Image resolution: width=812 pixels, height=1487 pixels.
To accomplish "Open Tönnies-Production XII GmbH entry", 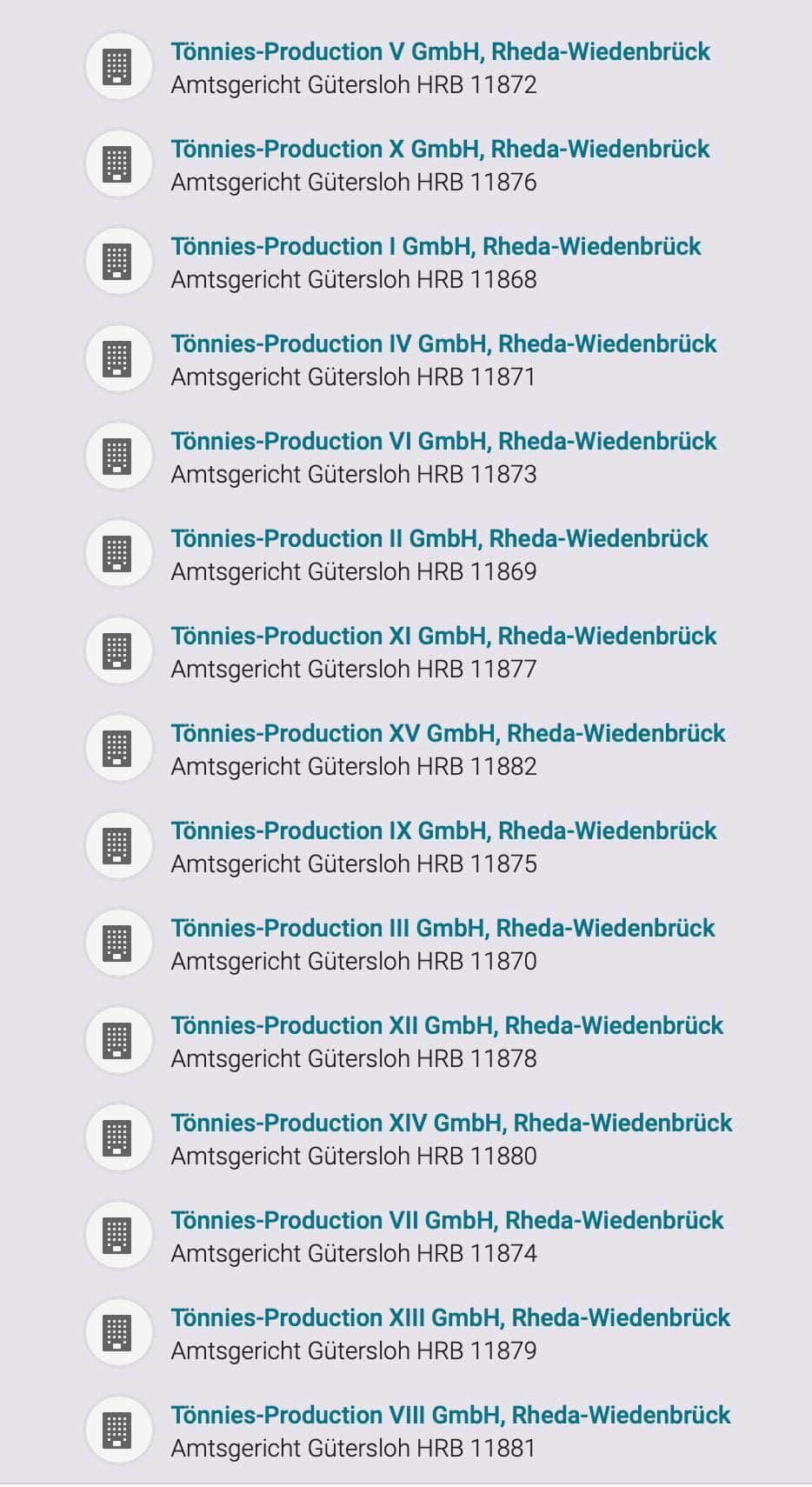I will point(447,1026).
